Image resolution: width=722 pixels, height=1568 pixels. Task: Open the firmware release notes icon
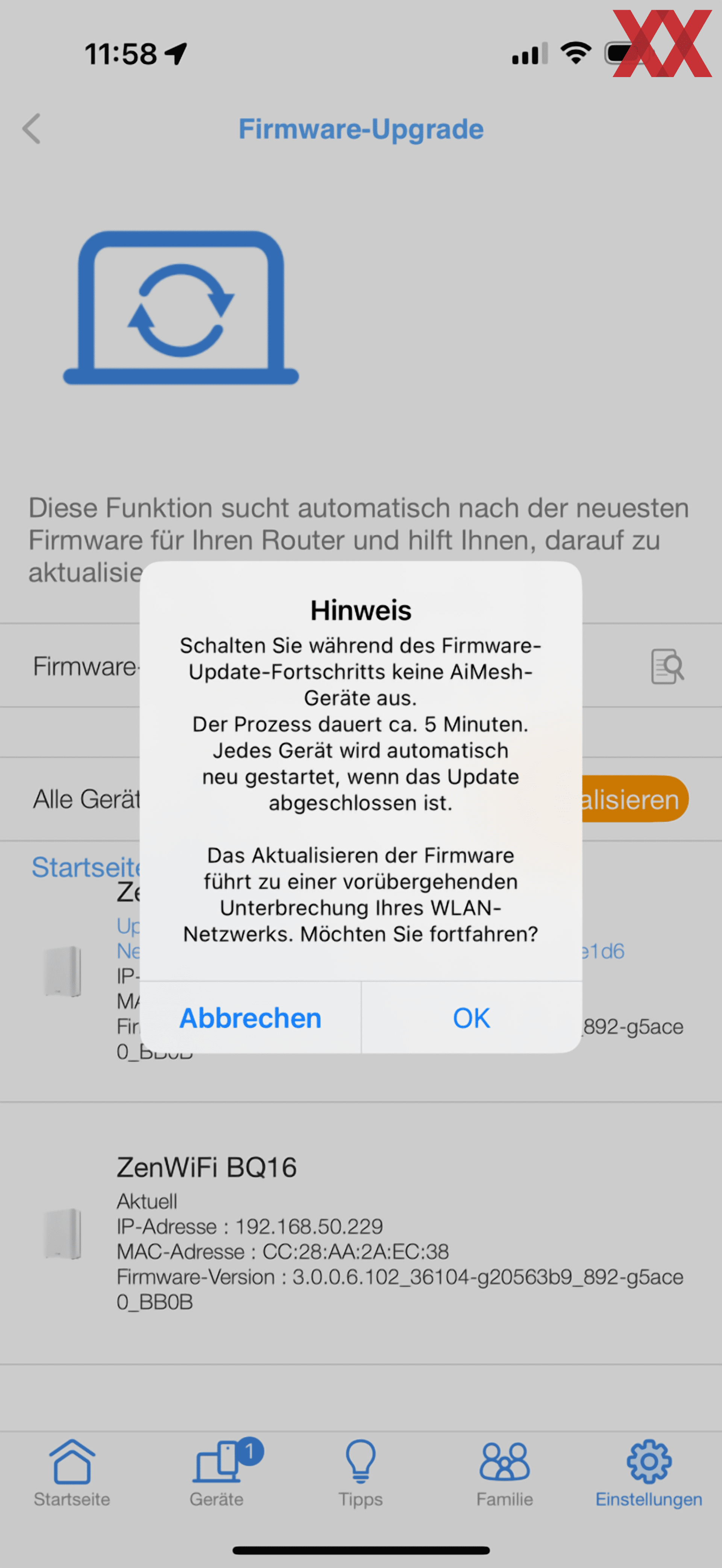(x=667, y=667)
